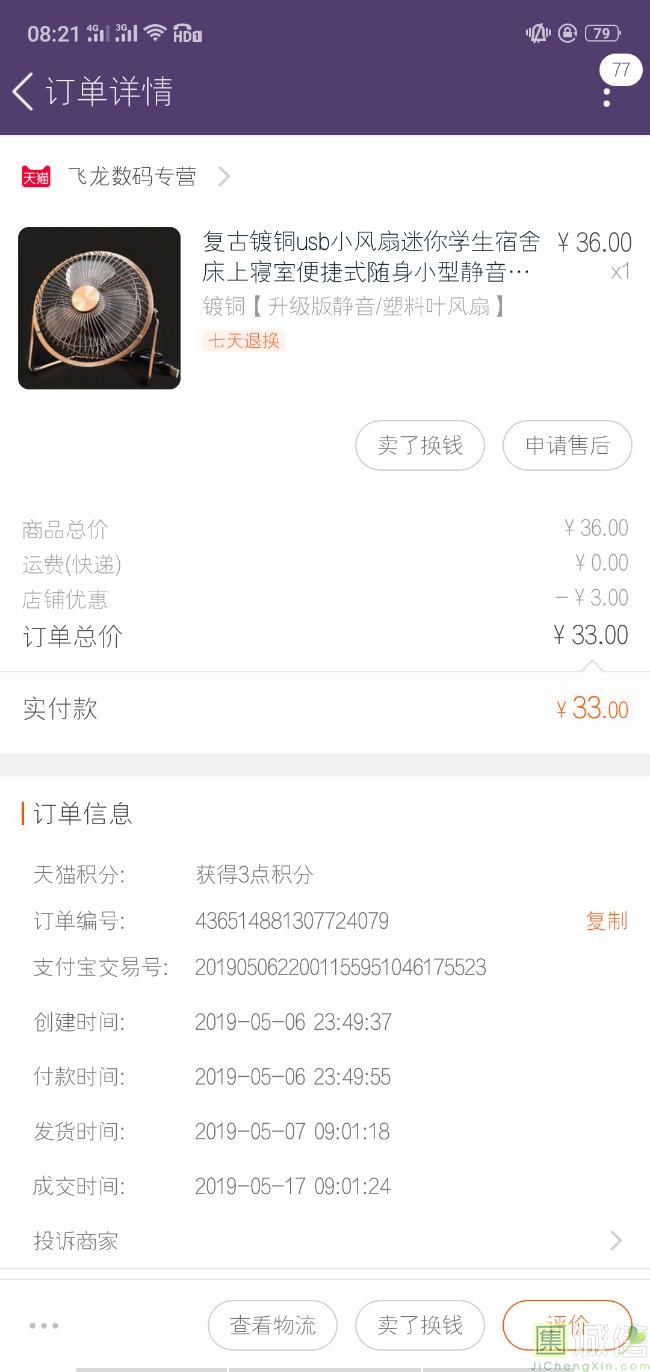This screenshot has width=650, height=1372.
Task: Copy the order number with 复制
Action: 606,921
